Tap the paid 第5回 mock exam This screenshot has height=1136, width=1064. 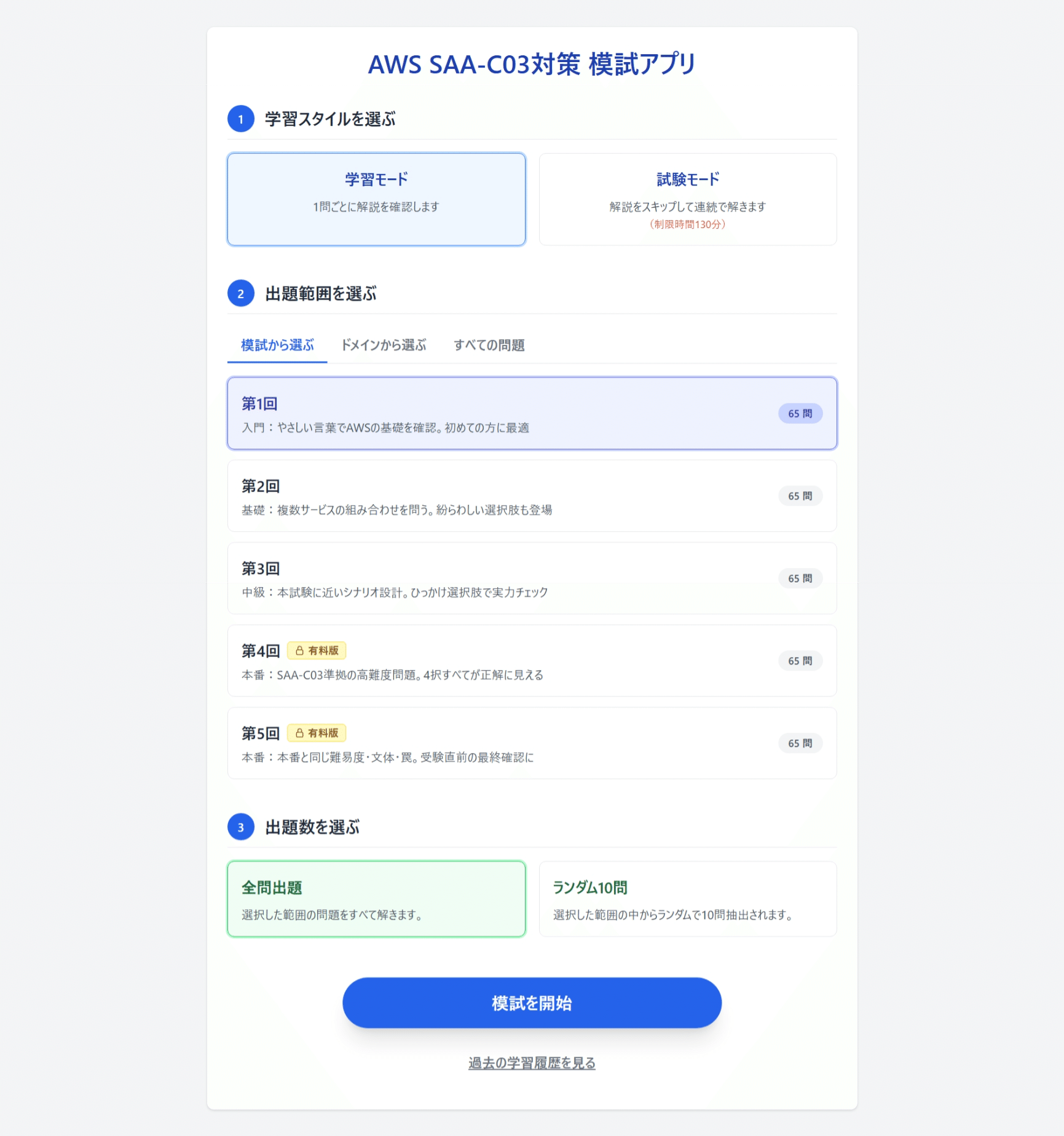click(x=532, y=743)
